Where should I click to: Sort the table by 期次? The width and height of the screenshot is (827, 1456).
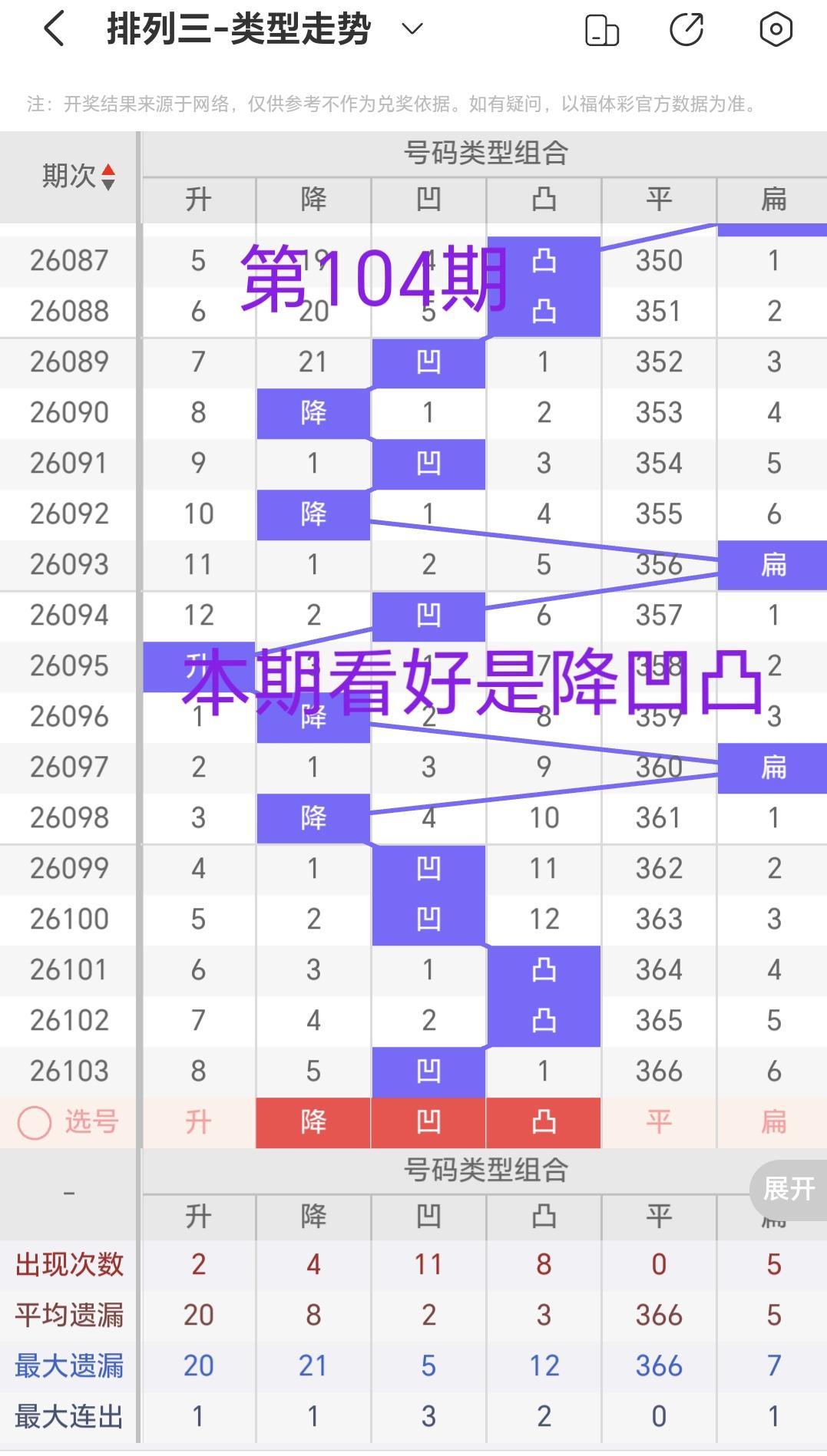coord(78,177)
